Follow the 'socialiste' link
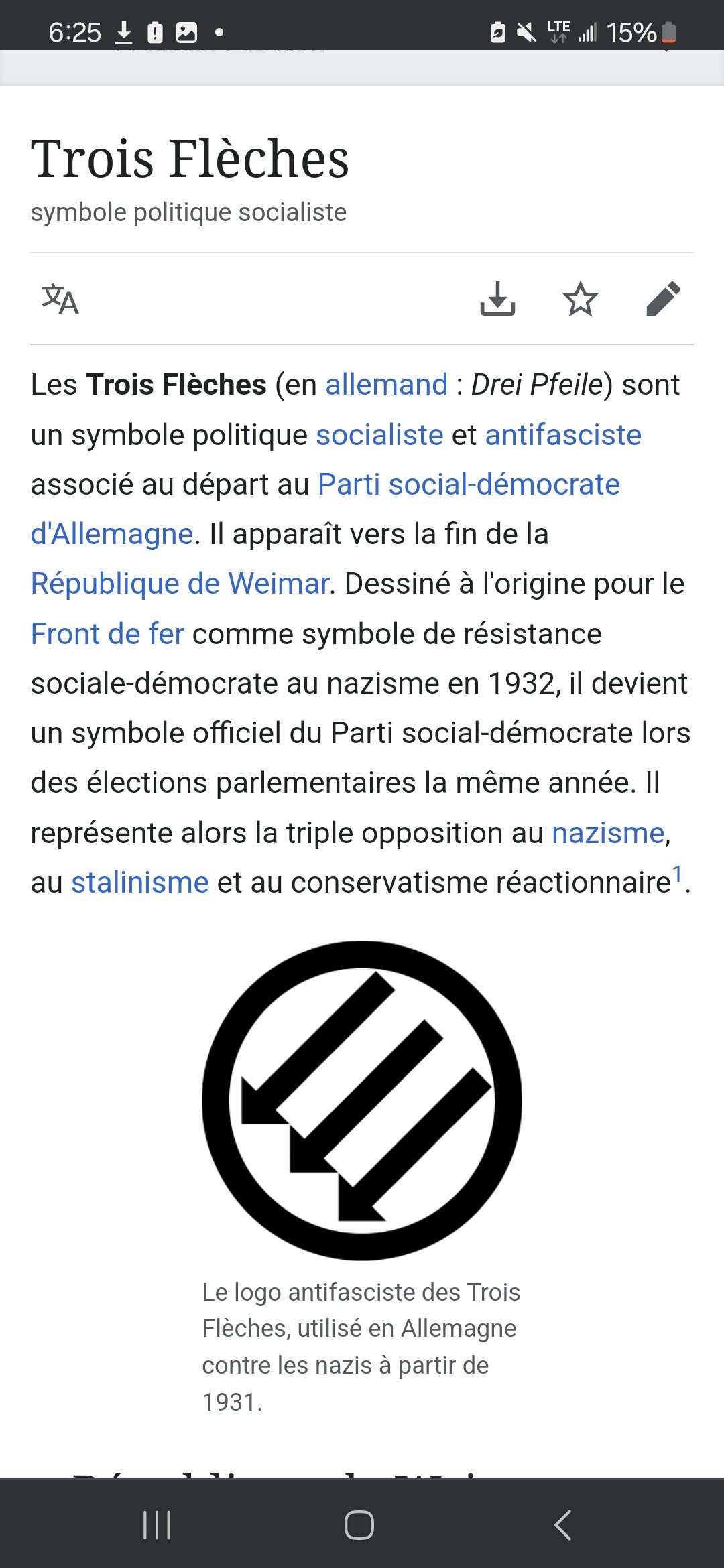The width and height of the screenshot is (724, 1568). pyautogui.click(x=379, y=435)
